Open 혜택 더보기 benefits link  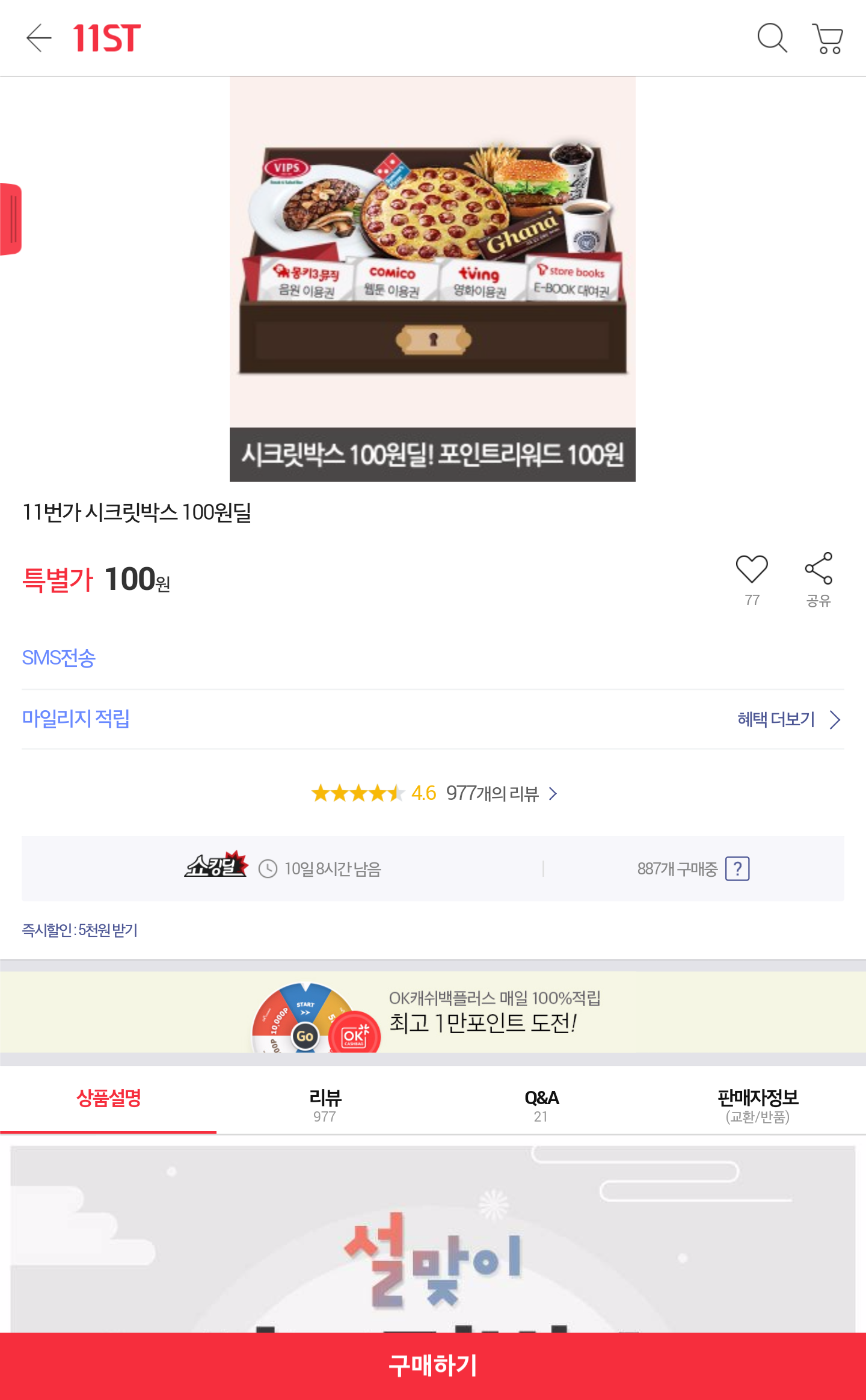[788, 719]
